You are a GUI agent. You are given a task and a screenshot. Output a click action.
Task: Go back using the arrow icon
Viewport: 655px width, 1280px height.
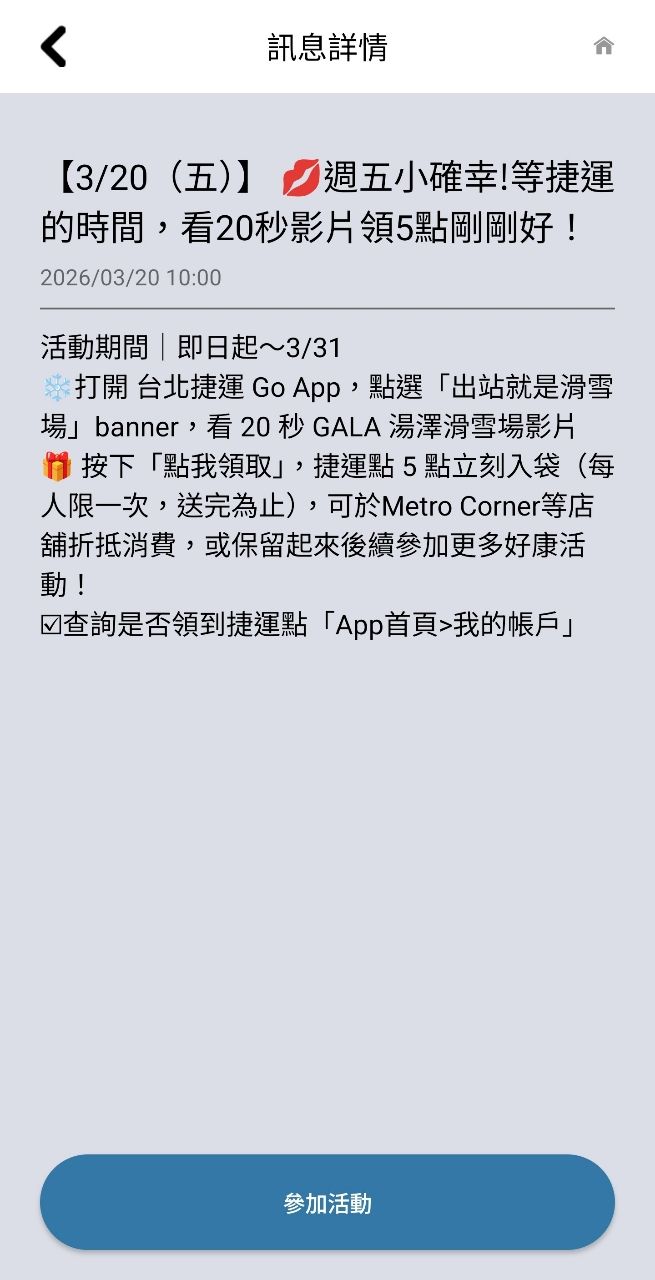[53, 47]
